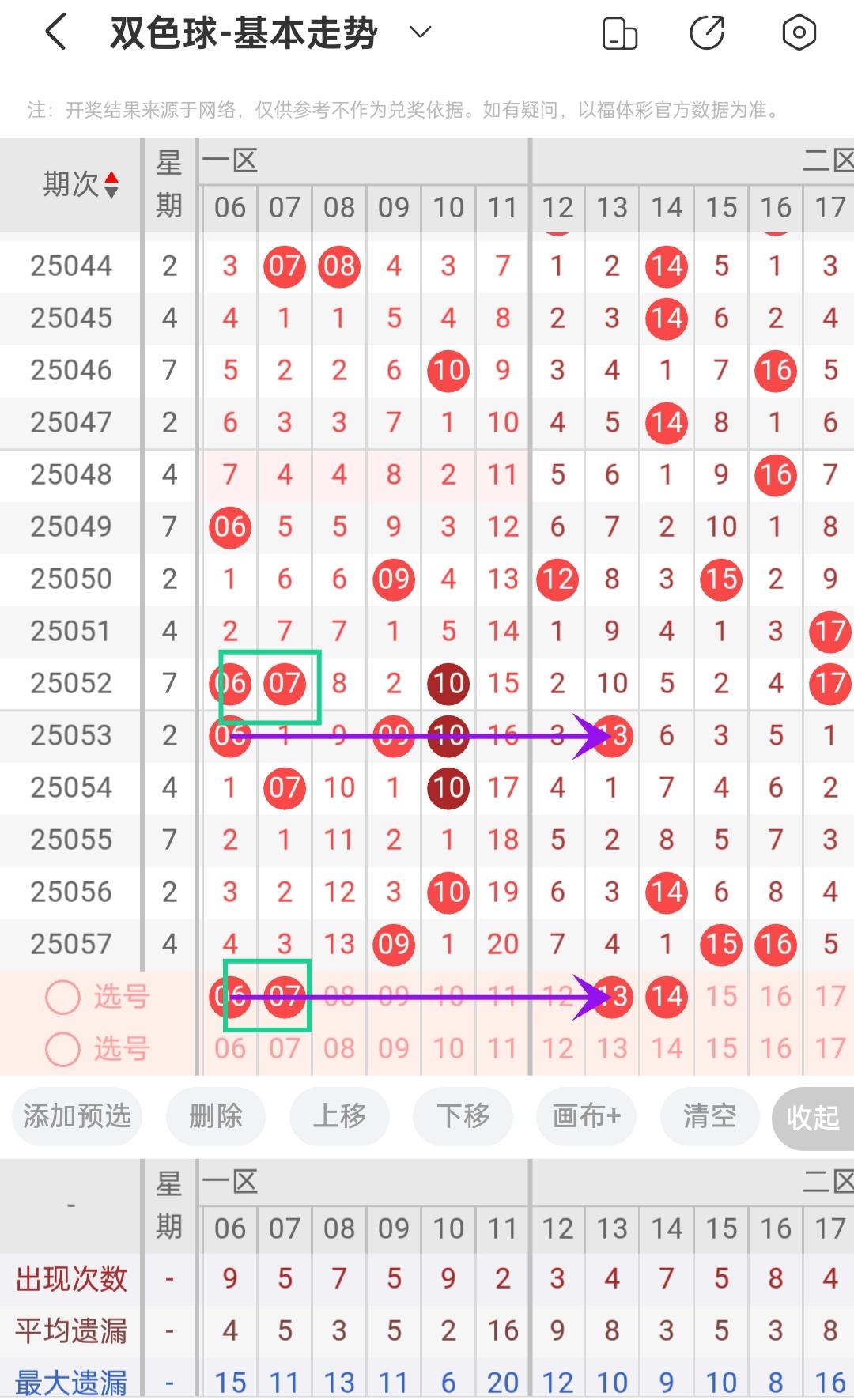
Task: Go back using the top-left arrow
Action: point(55,33)
